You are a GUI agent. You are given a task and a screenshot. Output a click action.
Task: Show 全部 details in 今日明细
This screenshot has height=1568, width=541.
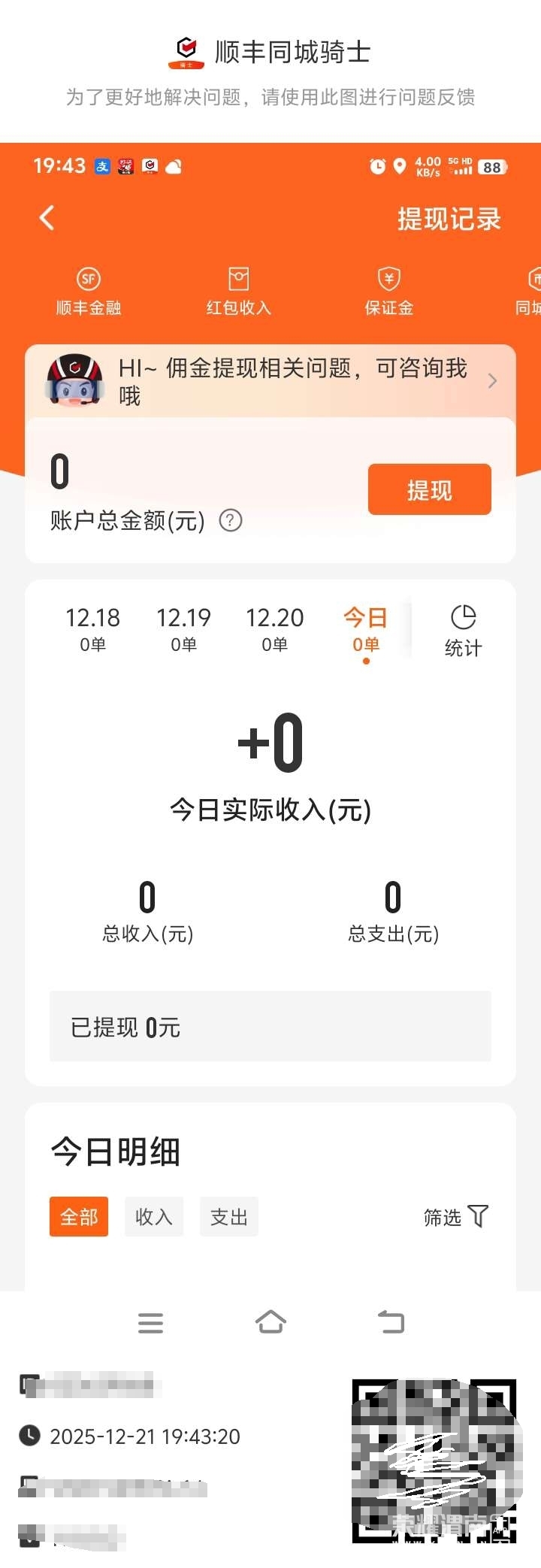pyautogui.click(x=79, y=1216)
